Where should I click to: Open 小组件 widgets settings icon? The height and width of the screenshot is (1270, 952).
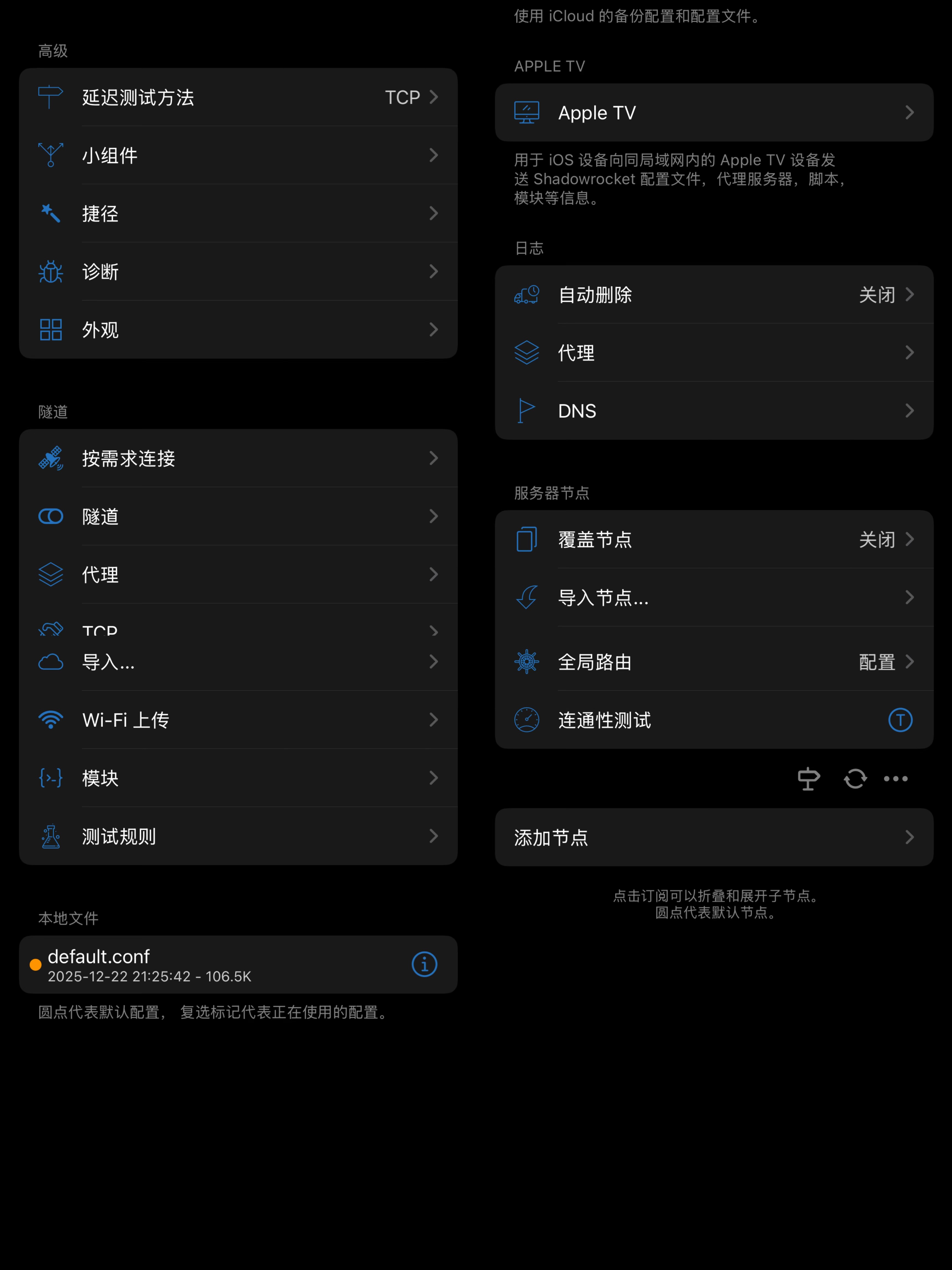tap(51, 154)
